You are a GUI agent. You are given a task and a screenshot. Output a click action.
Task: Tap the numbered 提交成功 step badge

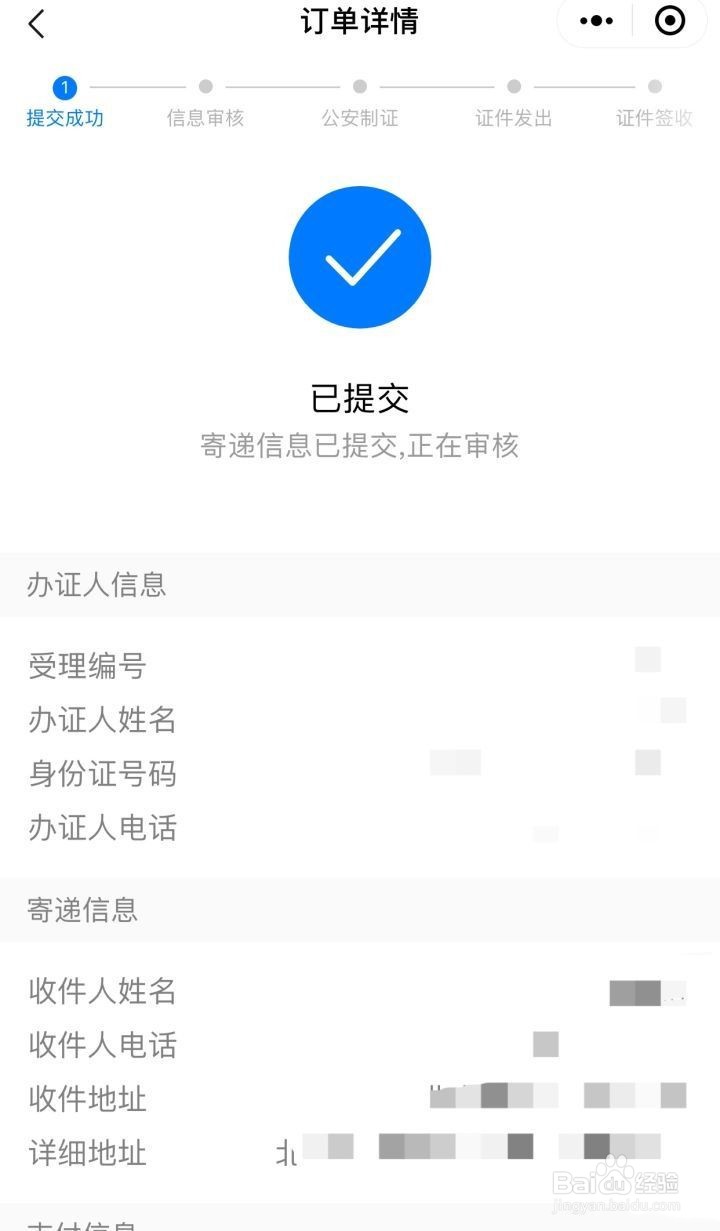[65, 88]
